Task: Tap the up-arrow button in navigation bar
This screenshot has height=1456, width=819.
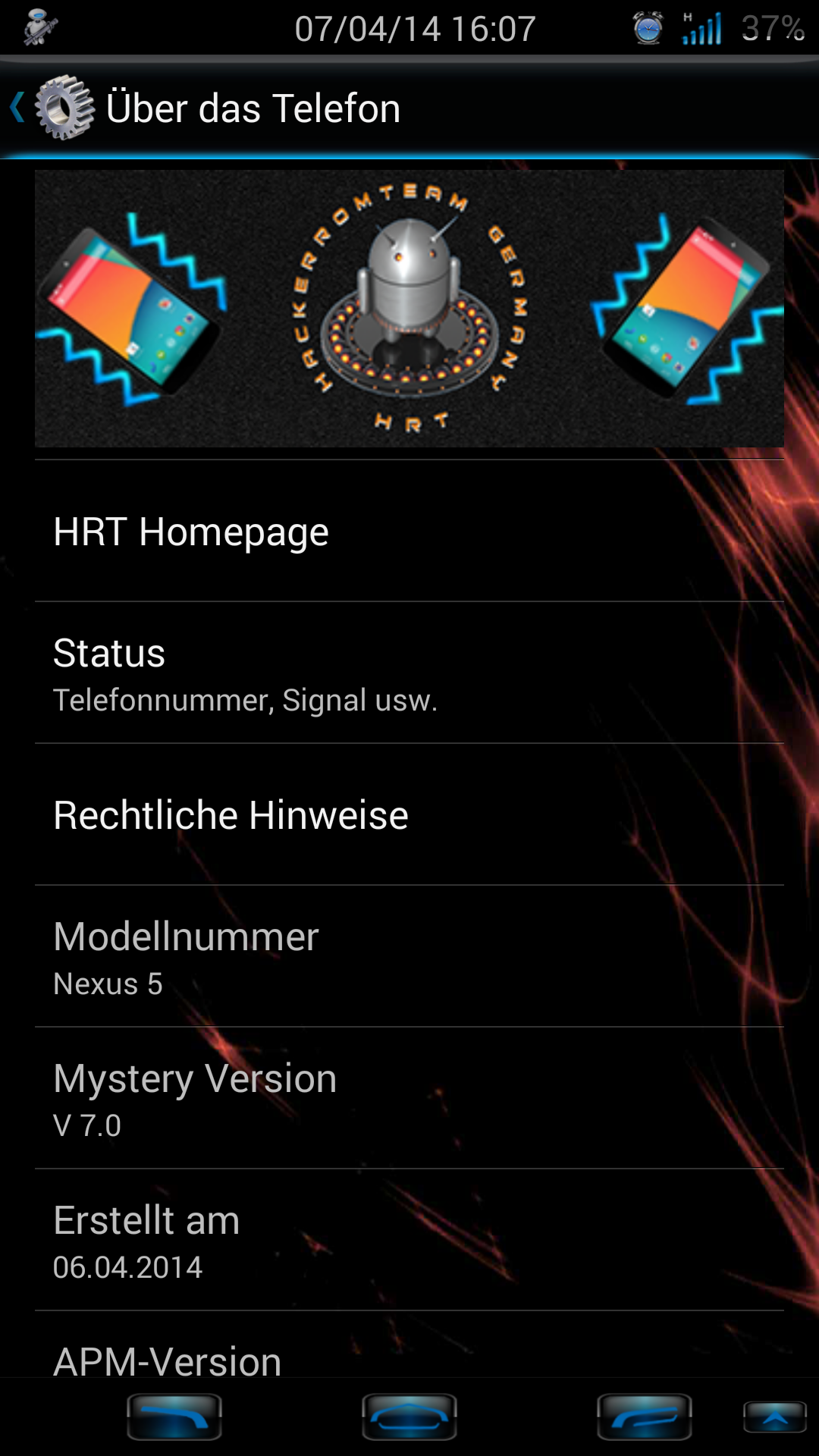Action: pos(774,1417)
